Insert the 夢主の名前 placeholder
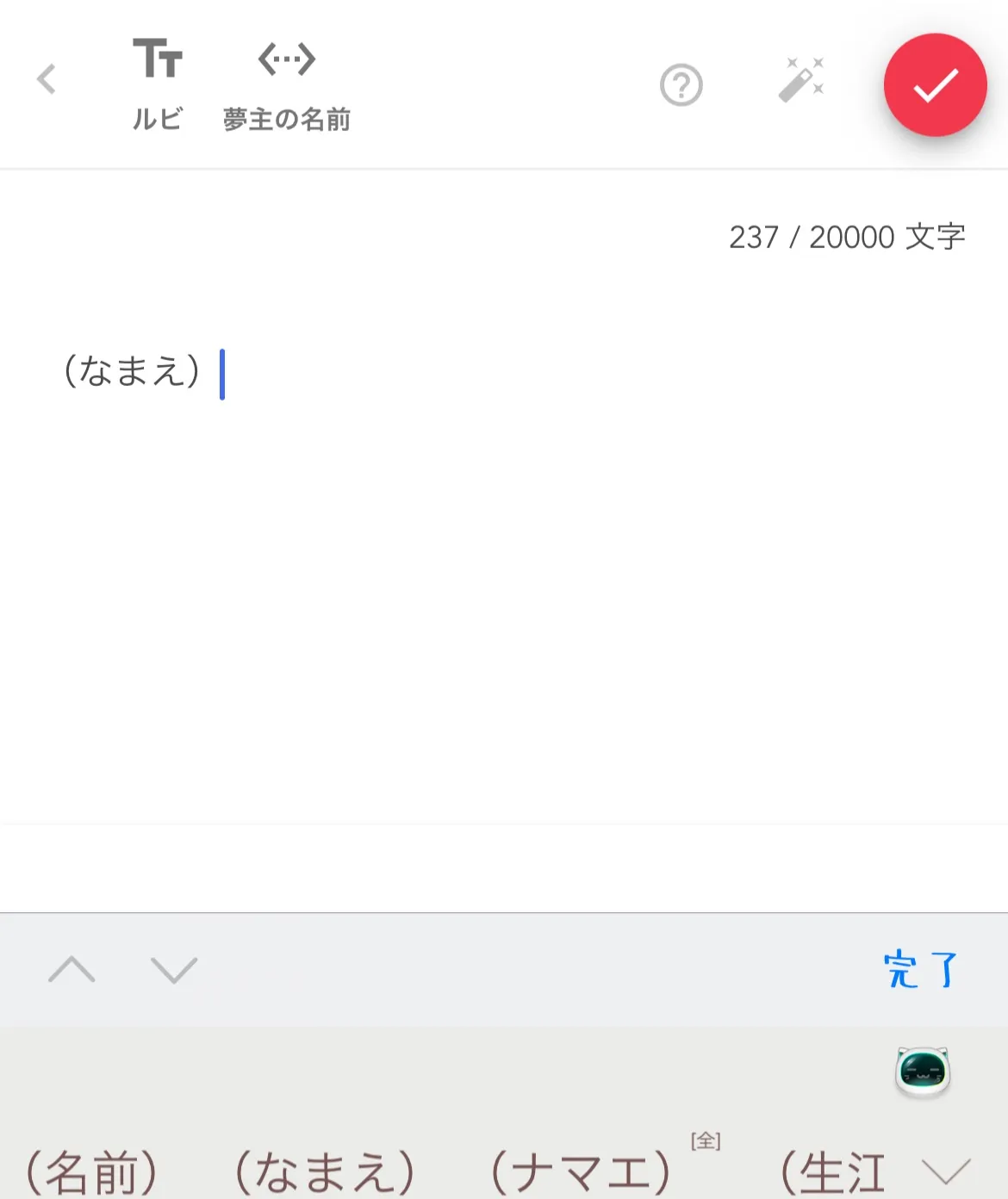 point(287,84)
